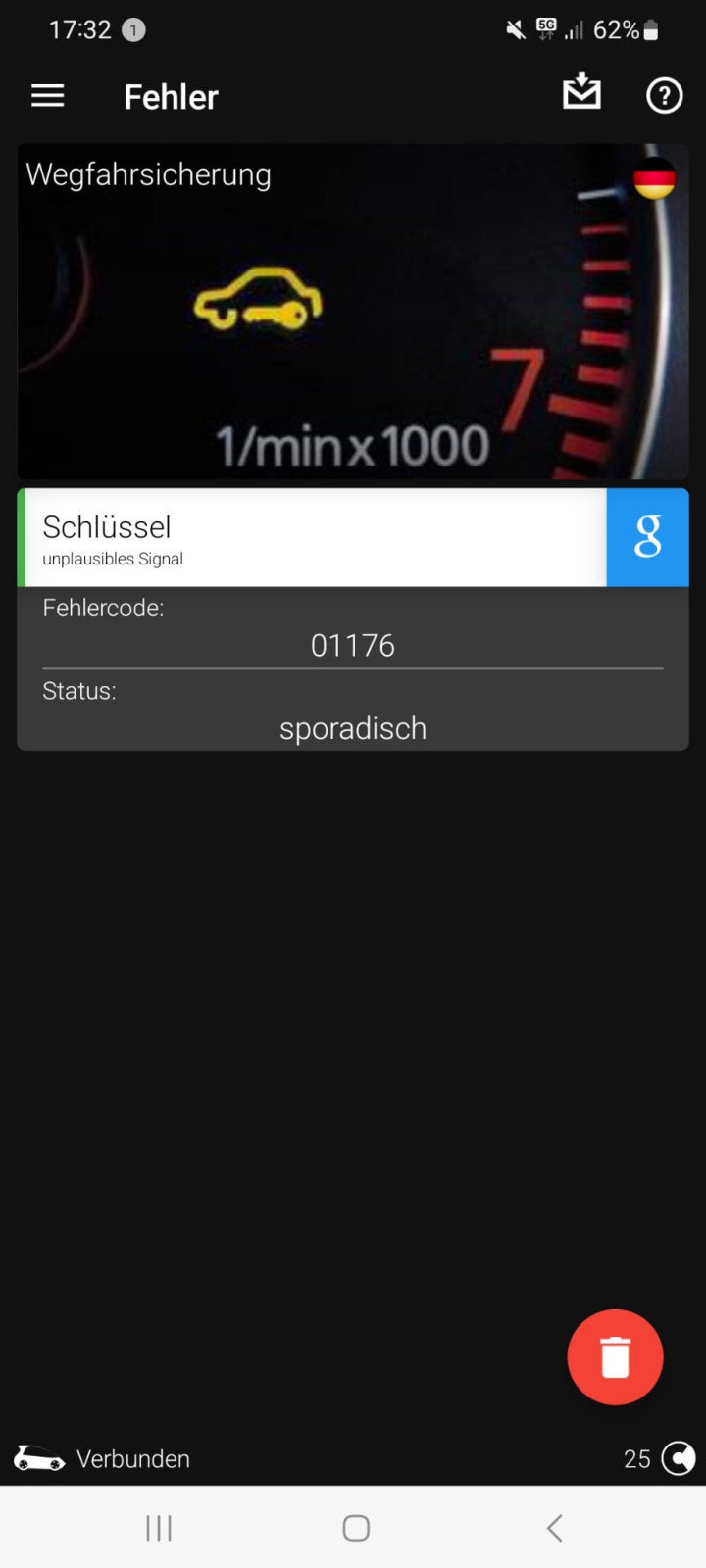The width and height of the screenshot is (706, 1568).
Task: Open the Schlüssel unplausibles Signal fault entry
Action: tap(314, 538)
